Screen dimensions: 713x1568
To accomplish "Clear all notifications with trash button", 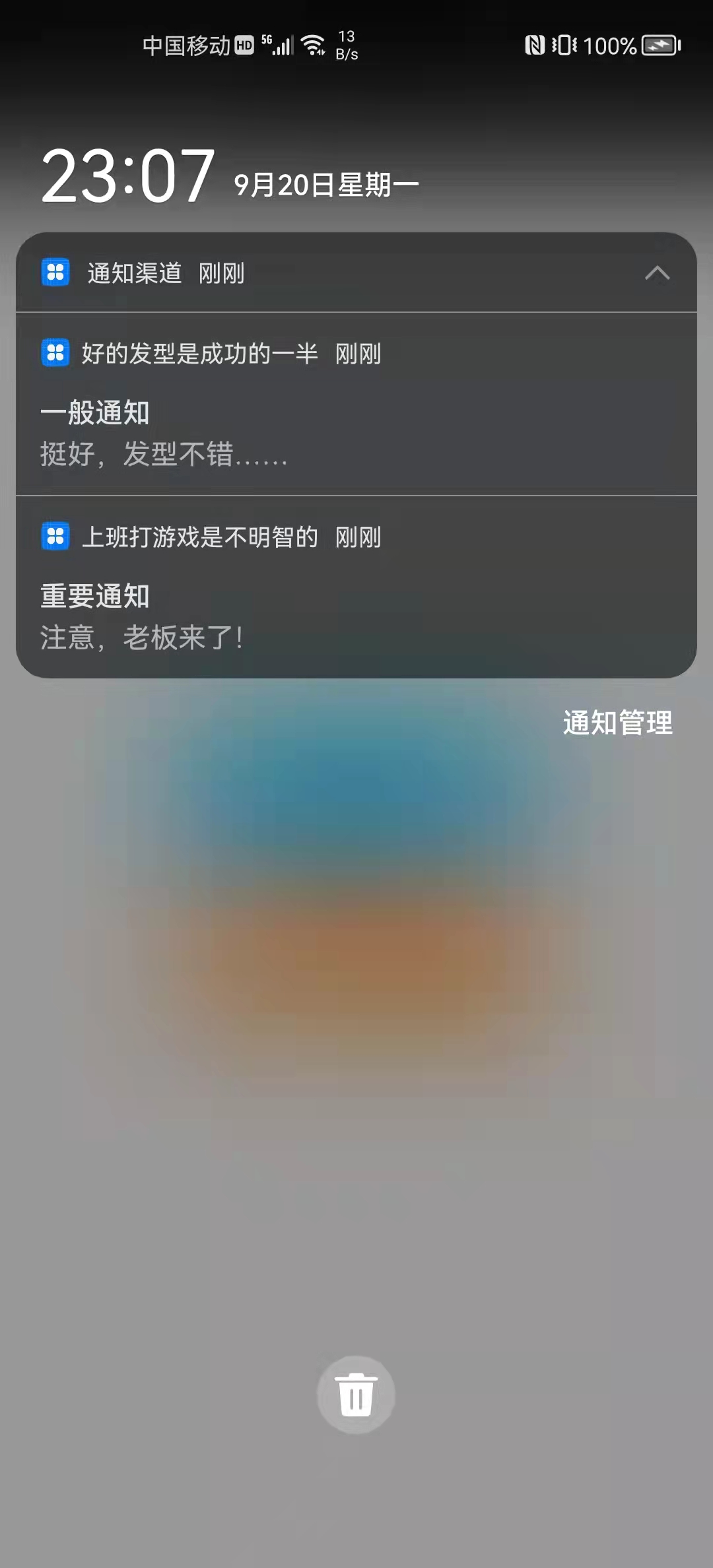I will click(x=356, y=1394).
